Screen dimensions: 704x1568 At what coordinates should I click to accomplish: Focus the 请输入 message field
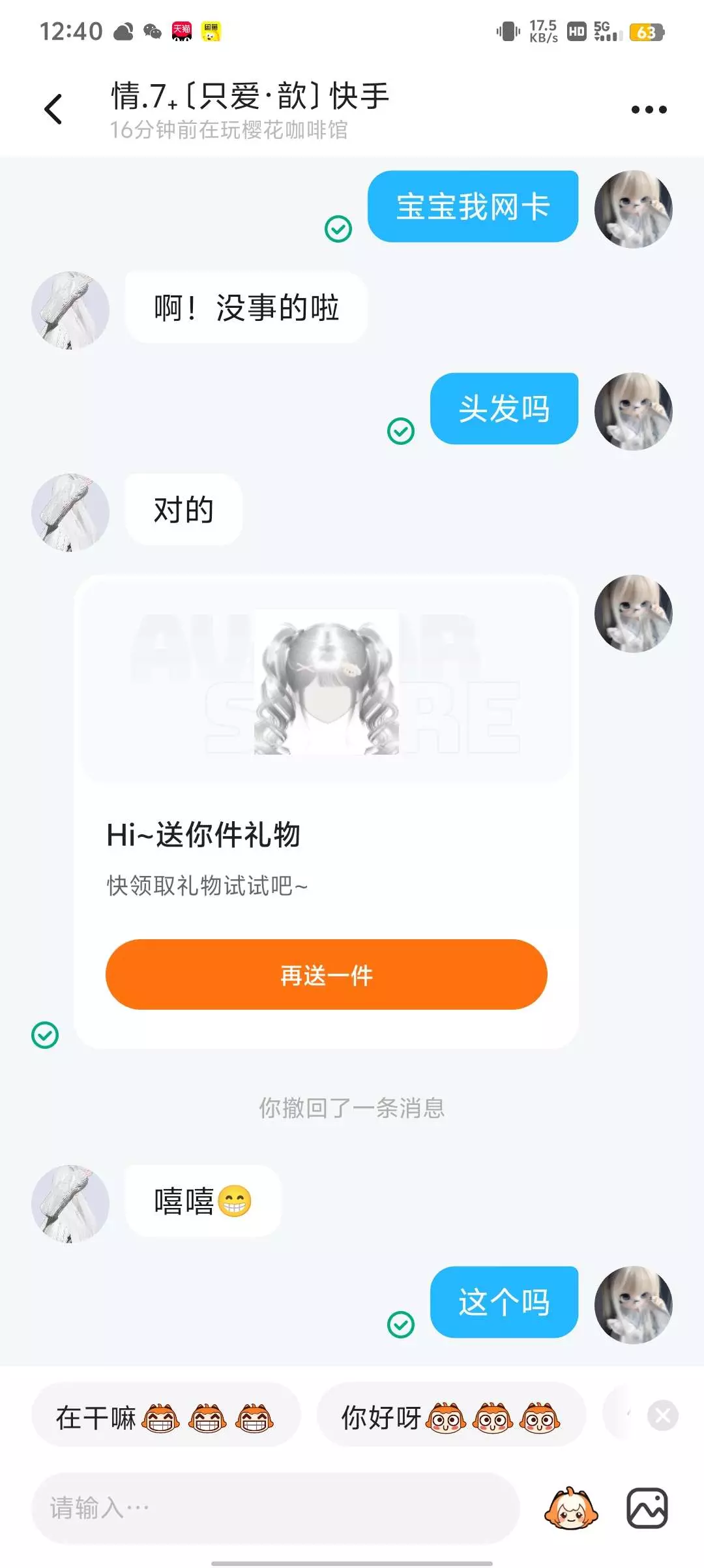click(x=275, y=1508)
